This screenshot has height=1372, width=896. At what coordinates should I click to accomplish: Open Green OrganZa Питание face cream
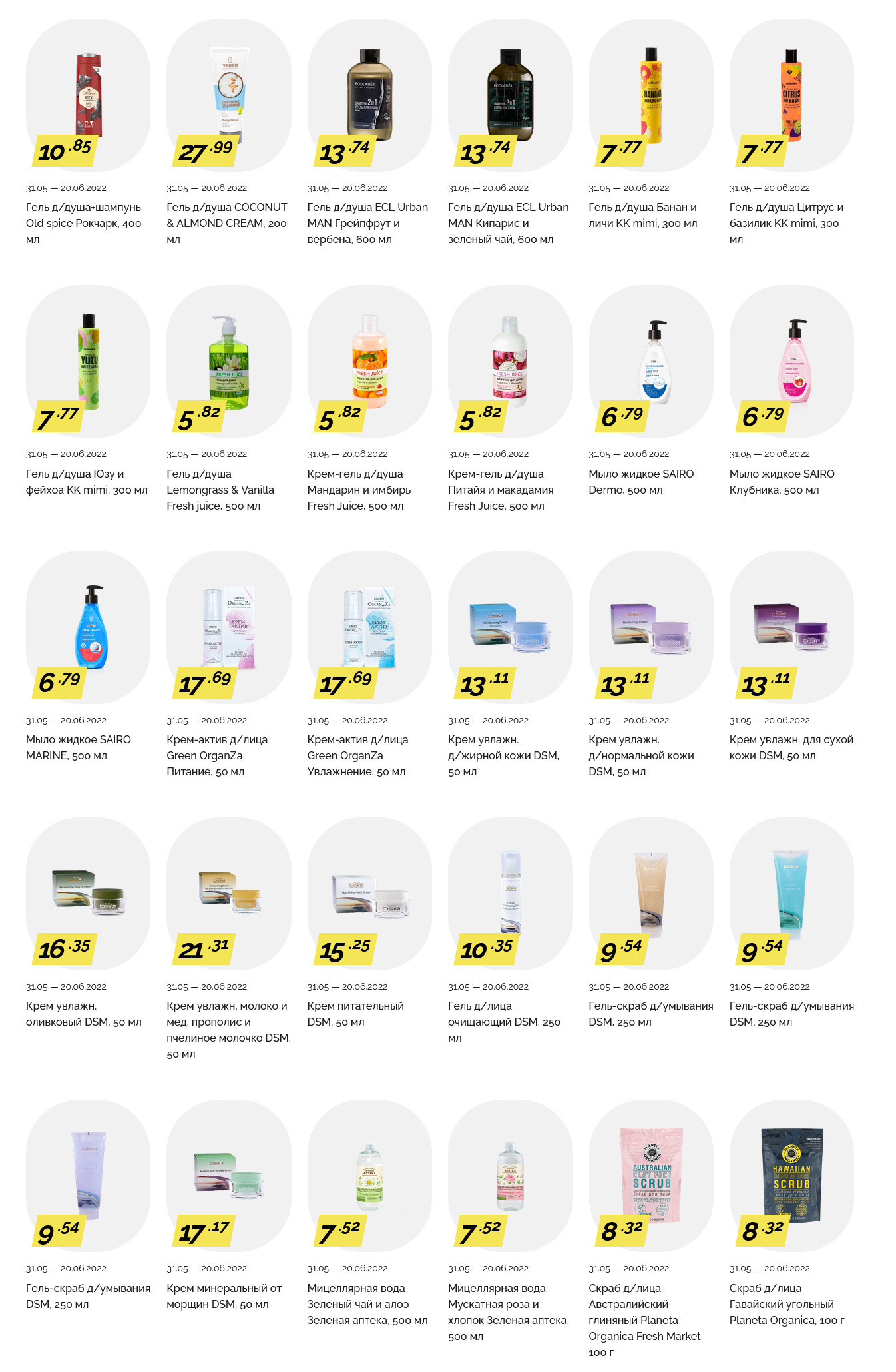(228, 627)
